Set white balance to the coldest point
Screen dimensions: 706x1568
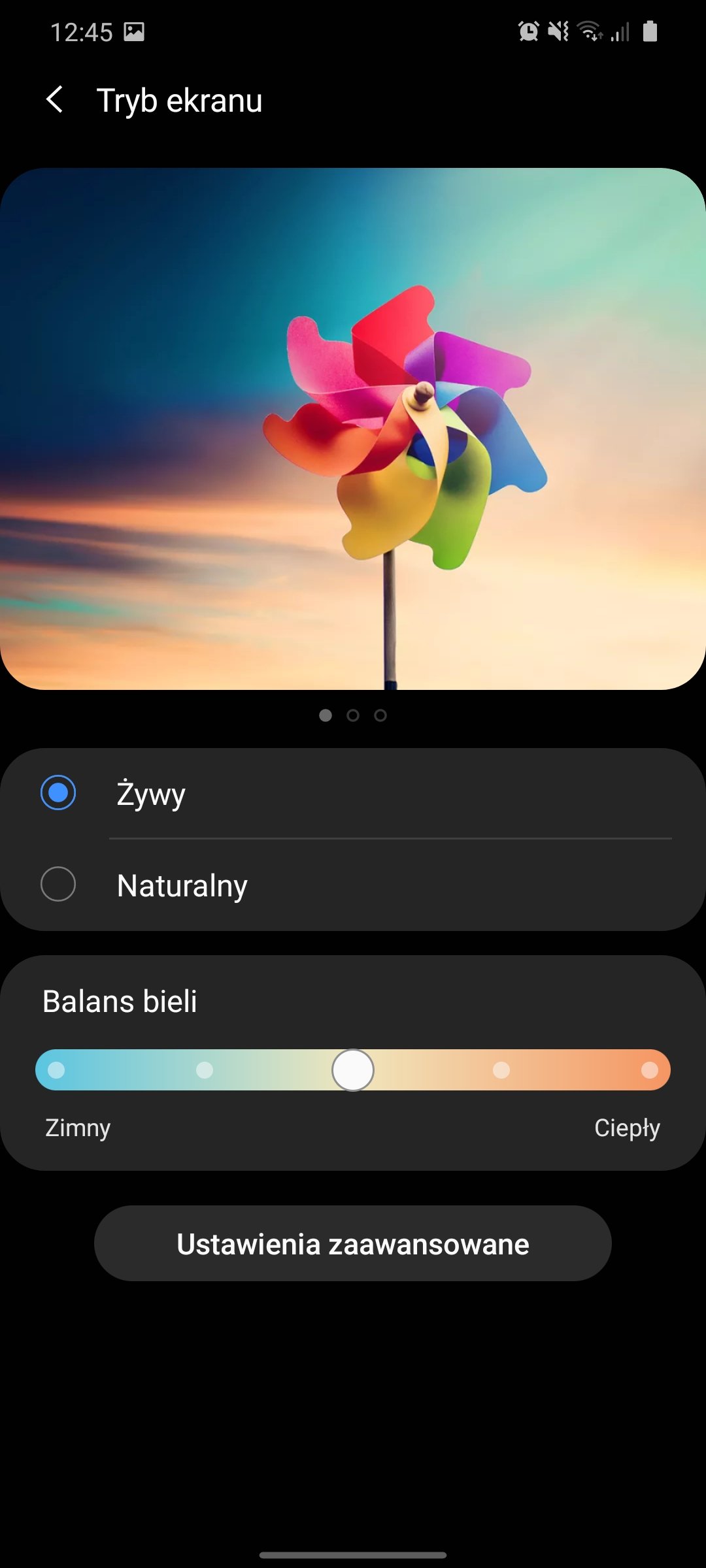[57, 1070]
